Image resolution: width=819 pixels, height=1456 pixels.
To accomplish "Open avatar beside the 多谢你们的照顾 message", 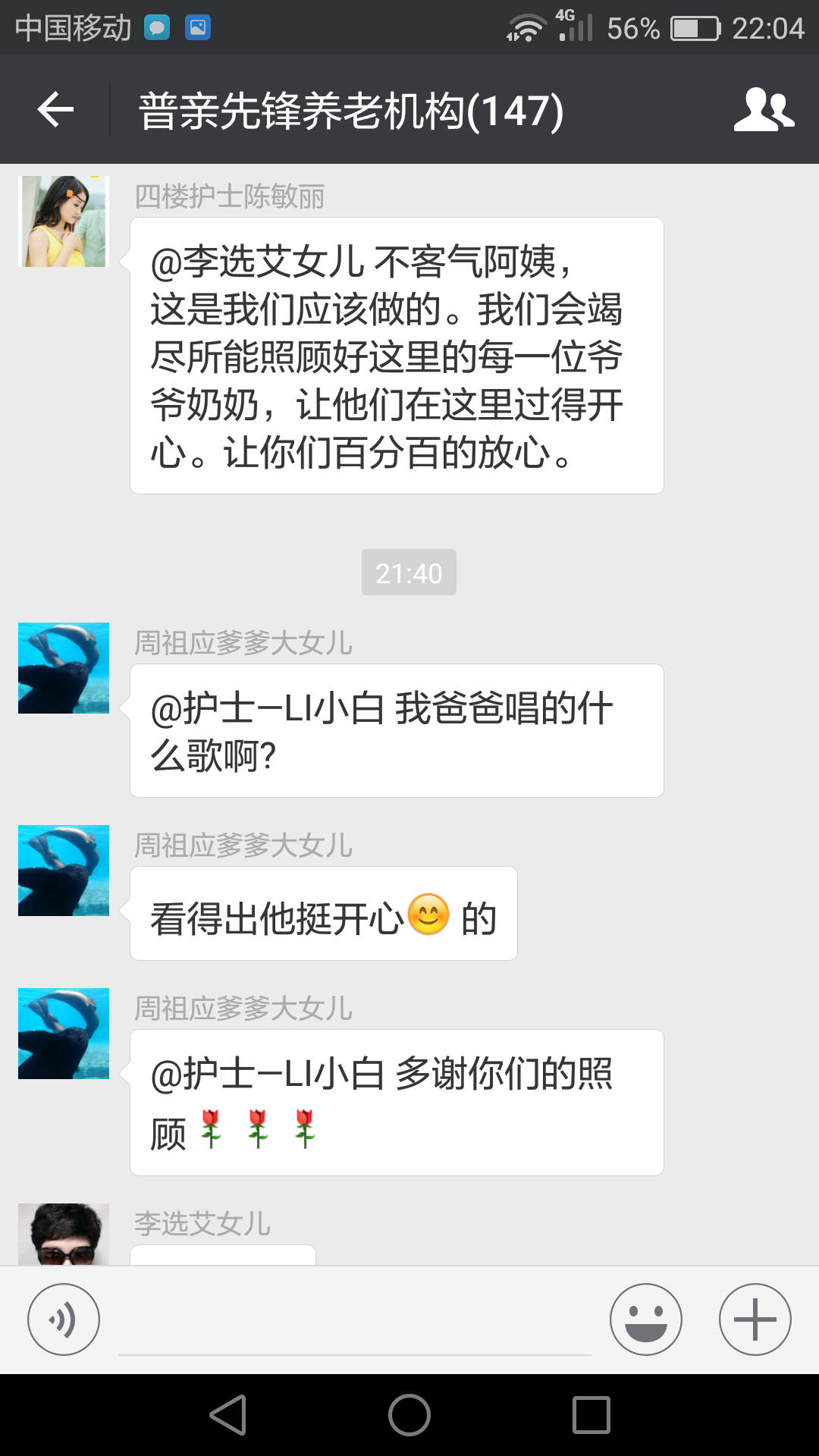I will coord(64,1034).
